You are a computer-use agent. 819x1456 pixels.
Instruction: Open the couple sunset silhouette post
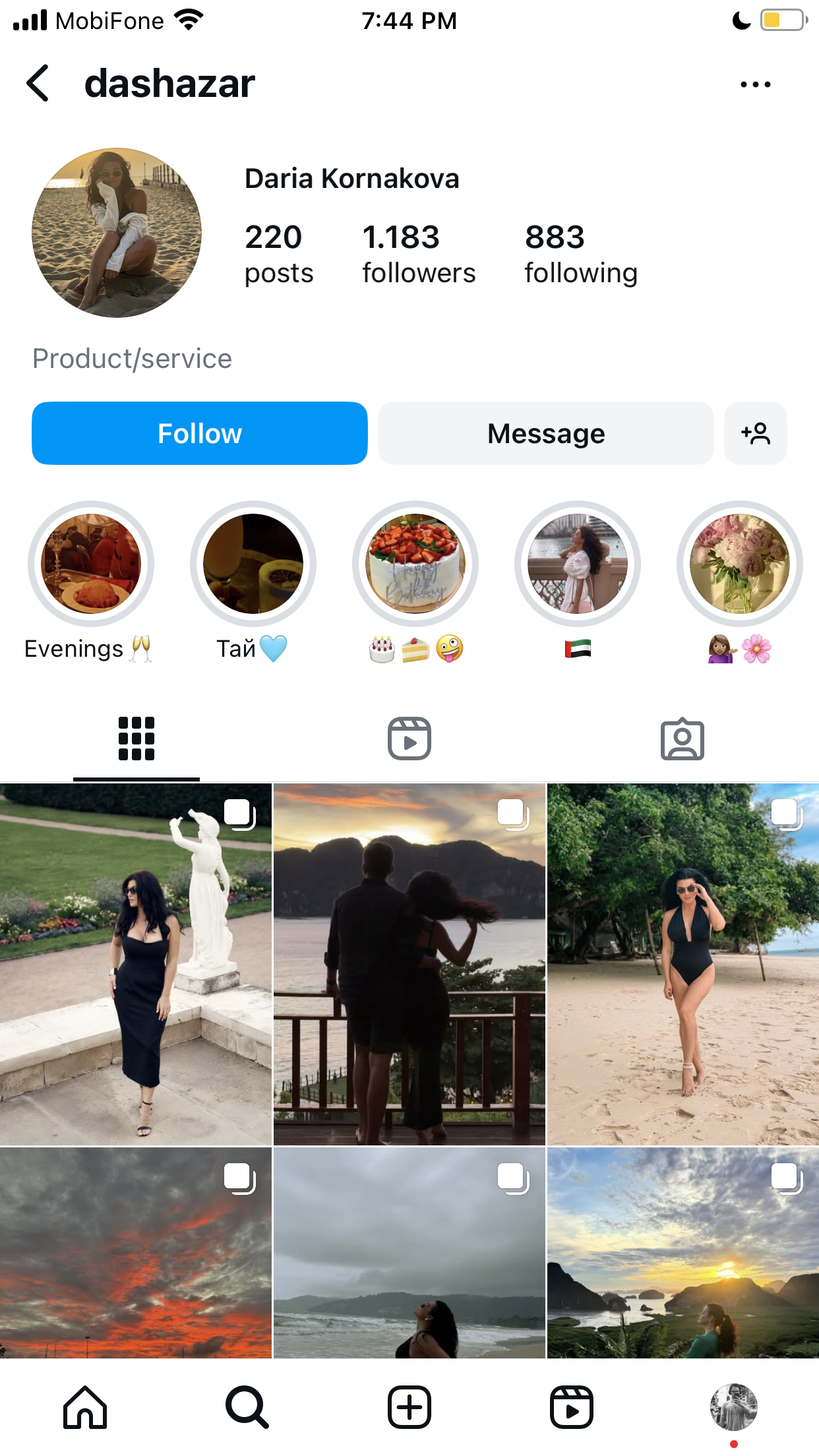point(409,964)
